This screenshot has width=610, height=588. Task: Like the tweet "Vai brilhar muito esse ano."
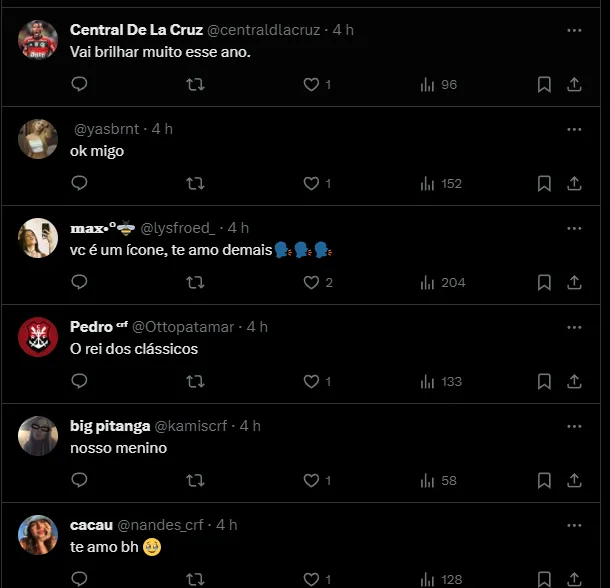(311, 85)
